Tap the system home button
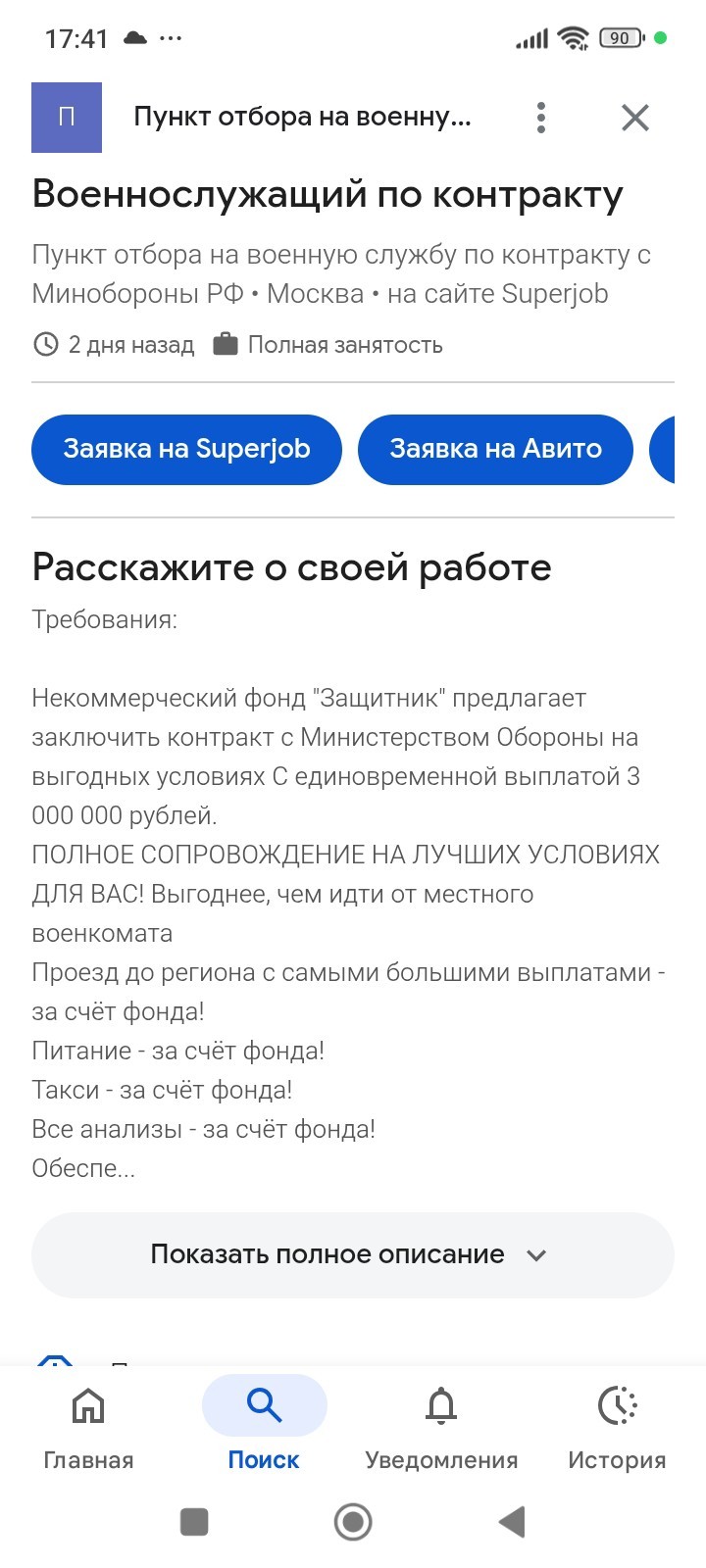The width and height of the screenshot is (706, 1568). coord(353,1522)
